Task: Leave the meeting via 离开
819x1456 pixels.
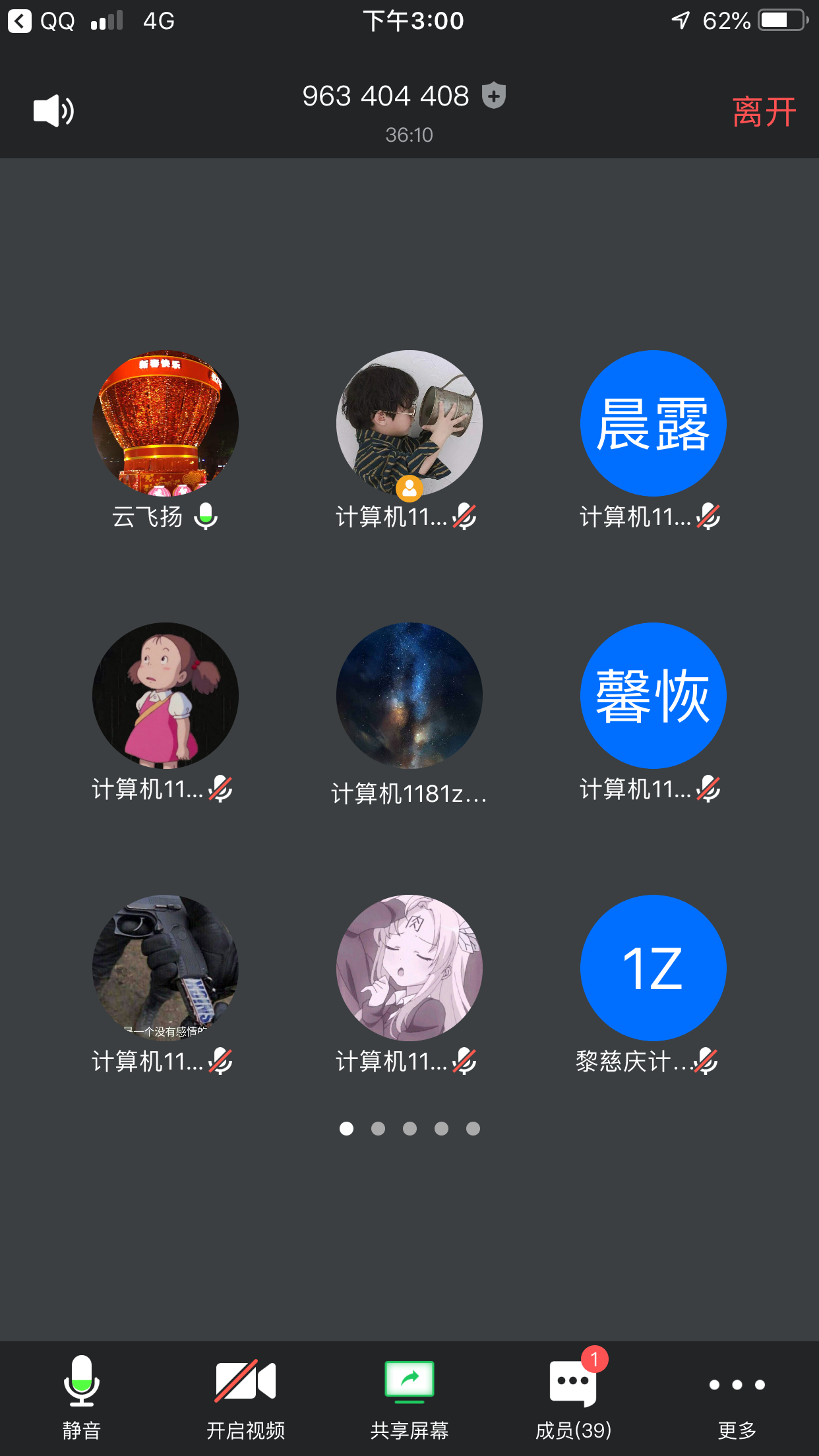Action: 764,111
